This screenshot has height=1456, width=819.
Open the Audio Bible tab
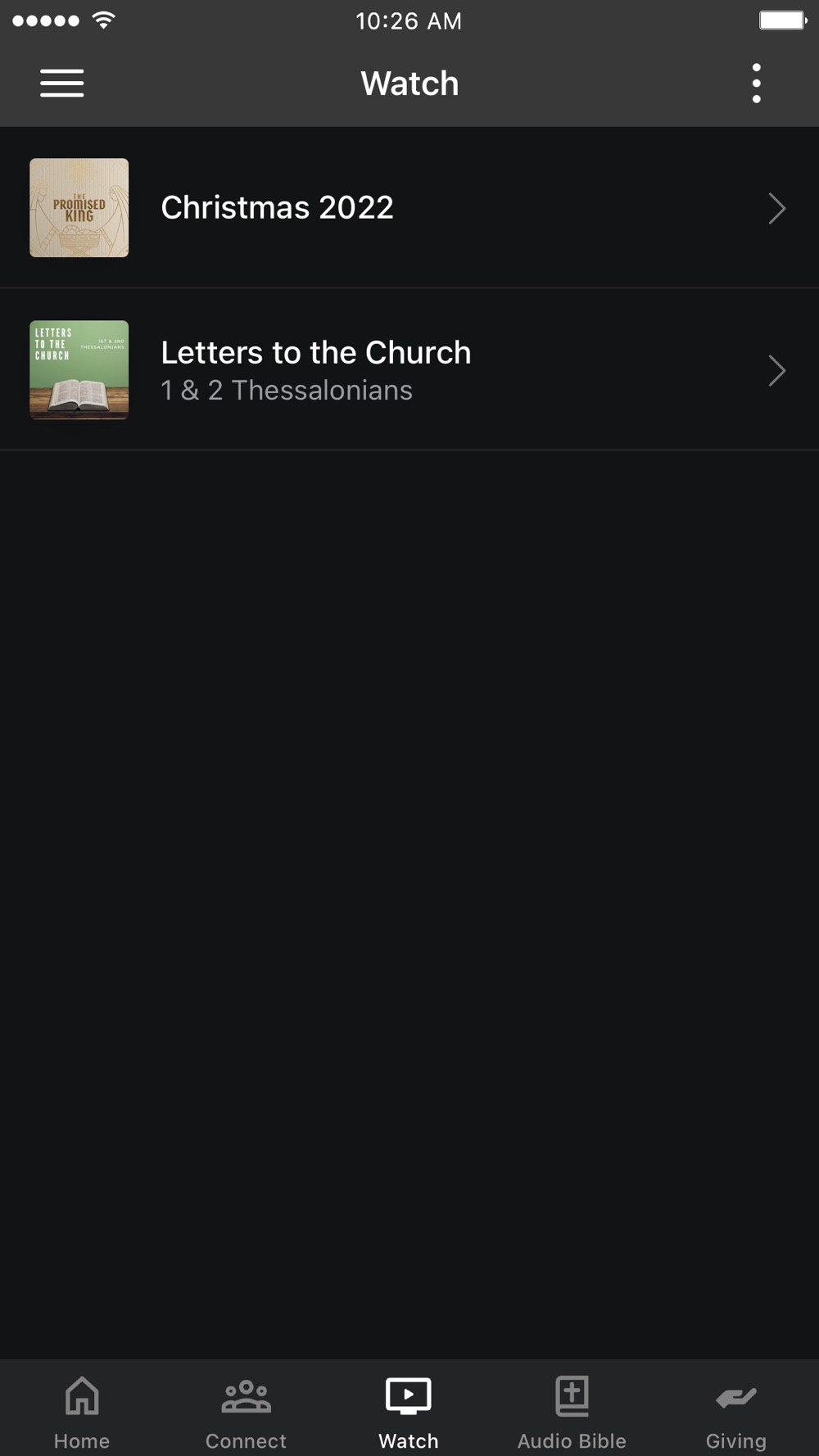(x=572, y=1410)
